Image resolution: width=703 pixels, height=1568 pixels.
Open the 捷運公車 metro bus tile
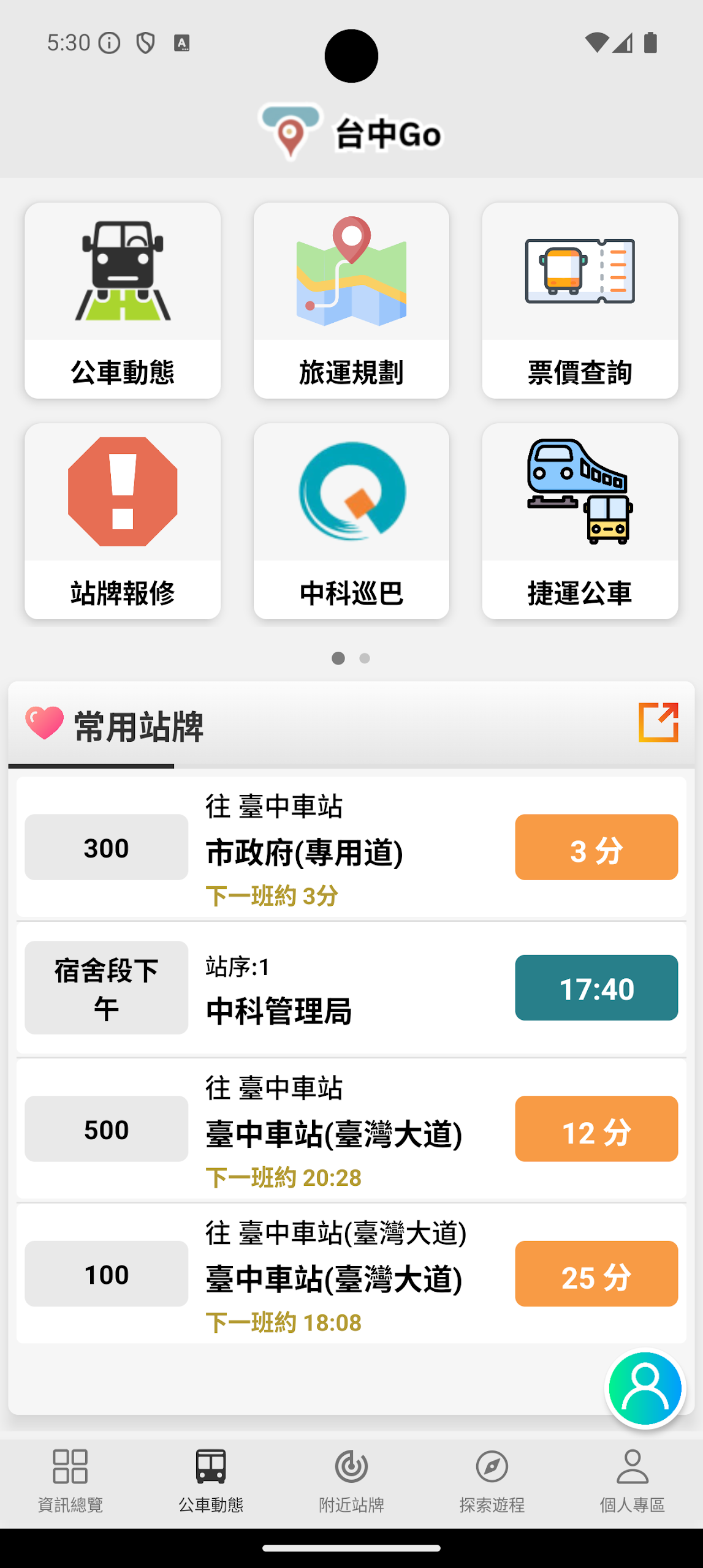[x=580, y=521]
